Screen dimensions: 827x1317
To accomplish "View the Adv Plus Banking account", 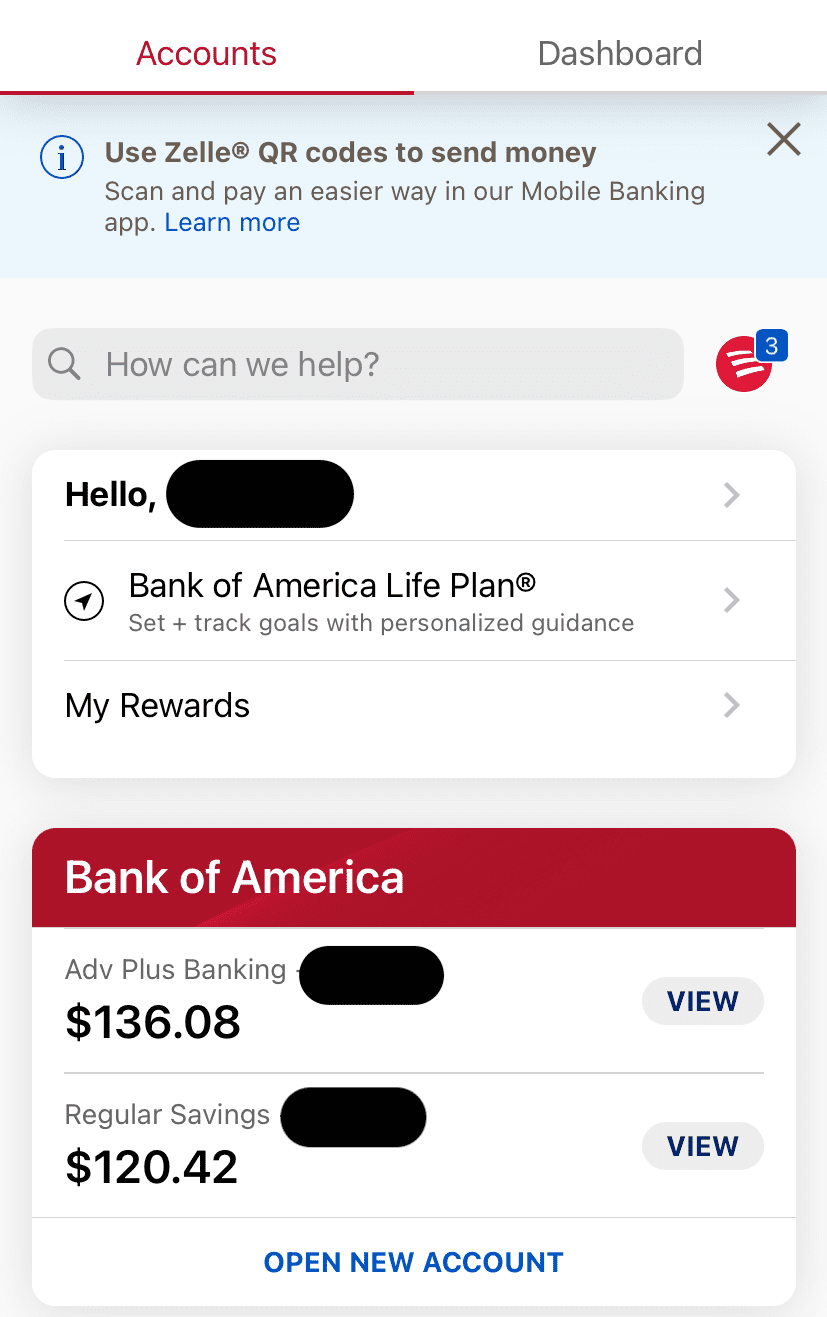I will tap(702, 1000).
